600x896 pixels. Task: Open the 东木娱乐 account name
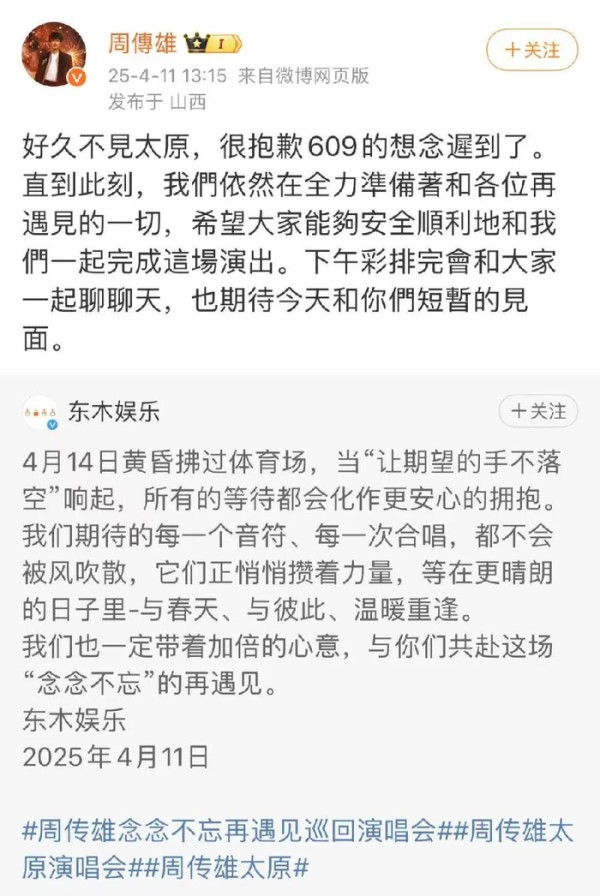point(114,412)
